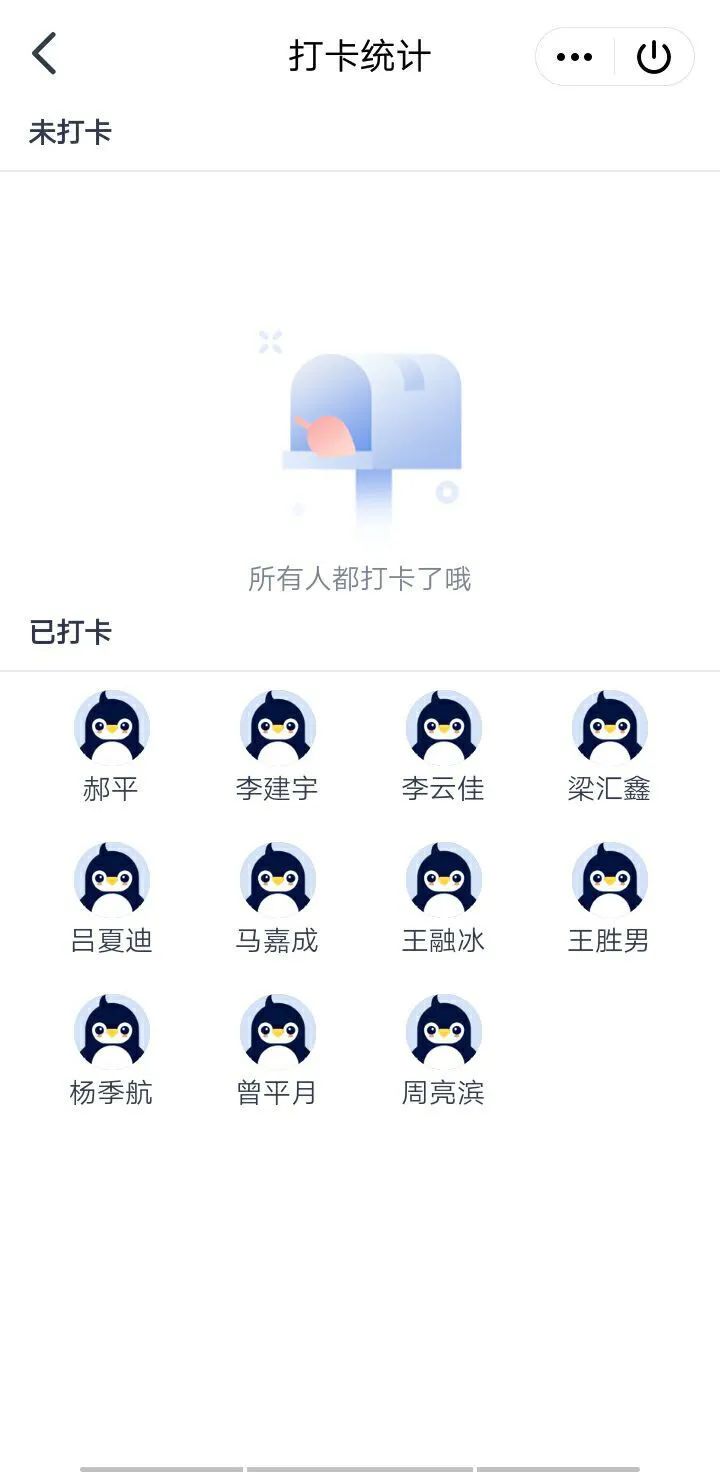View 王融冰's avatar entry
This screenshot has width=720, height=1473.
[443, 880]
